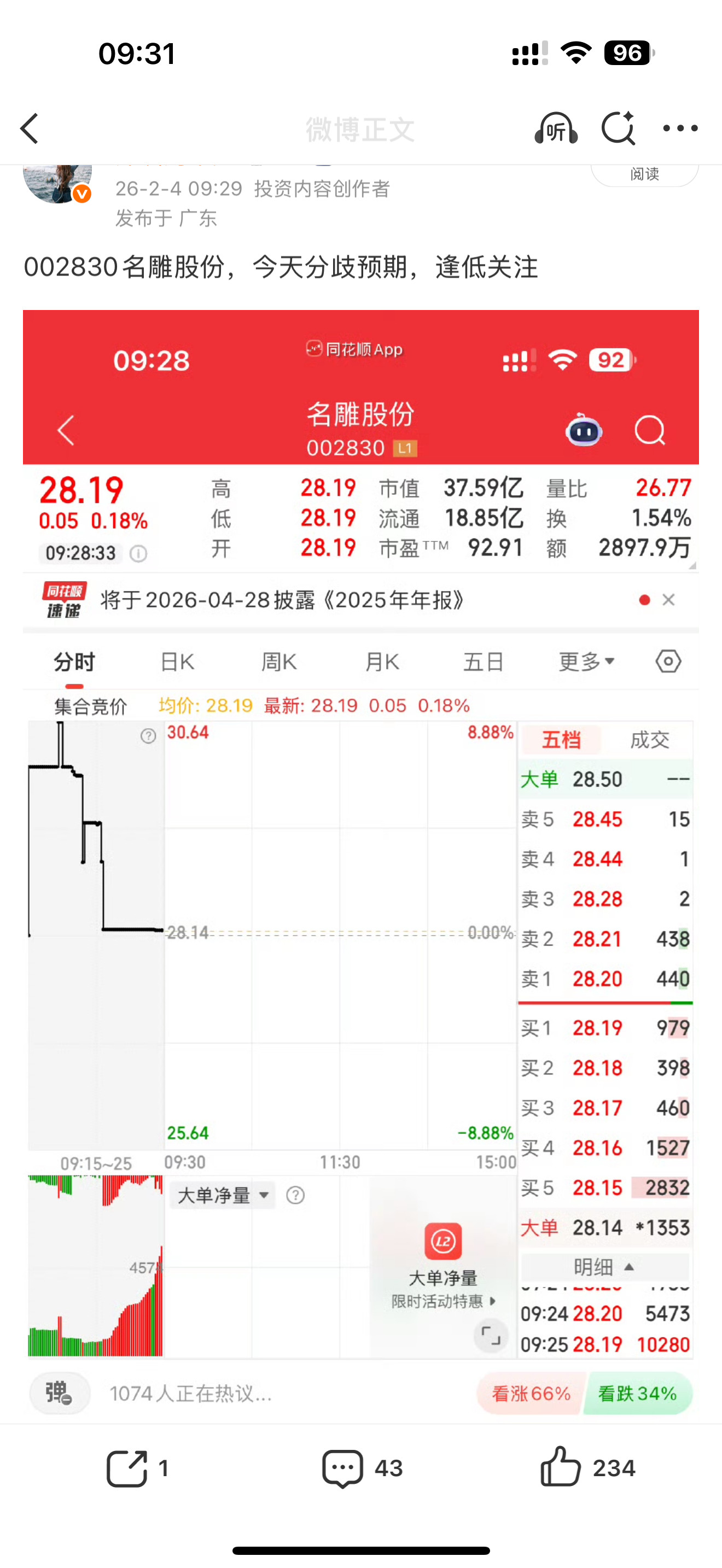Select the 看跌34% bearish option
Viewport: 722px width, 1568px height.
click(637, 1393)
